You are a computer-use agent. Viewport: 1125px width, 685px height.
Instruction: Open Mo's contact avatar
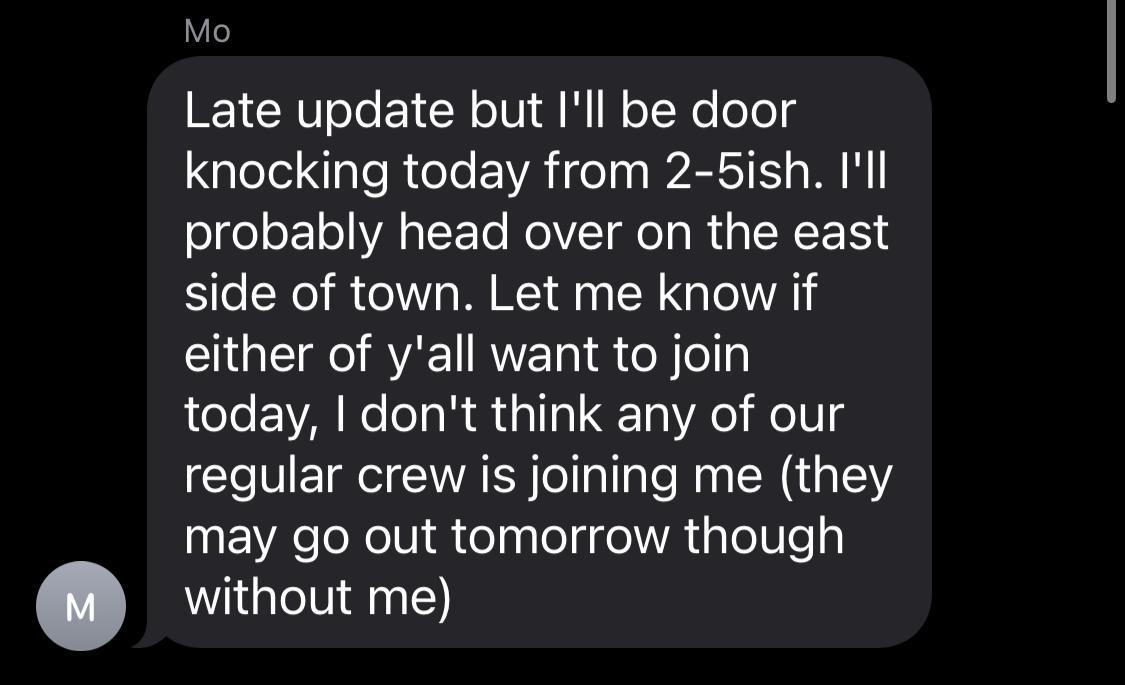(x=81, y=606)
